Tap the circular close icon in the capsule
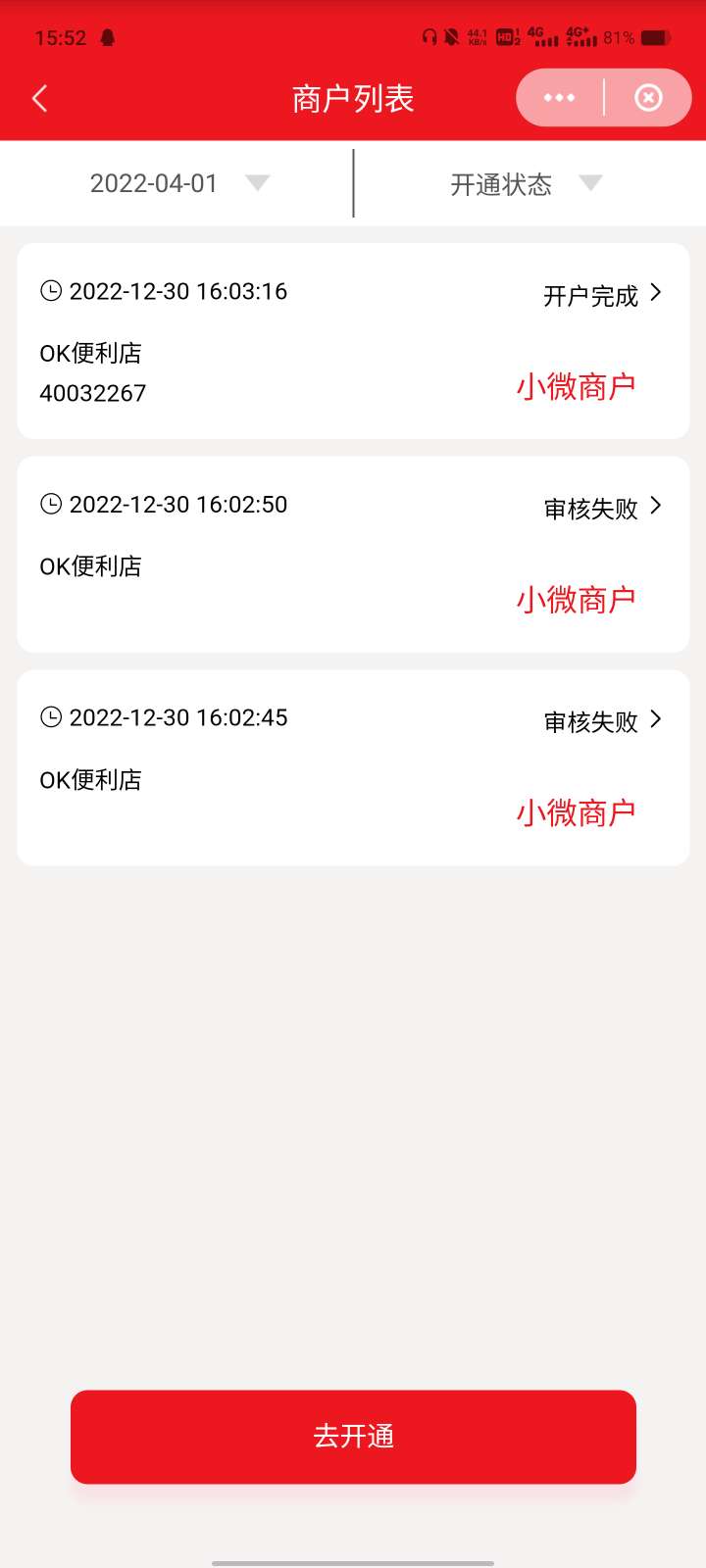 (648, 98)
